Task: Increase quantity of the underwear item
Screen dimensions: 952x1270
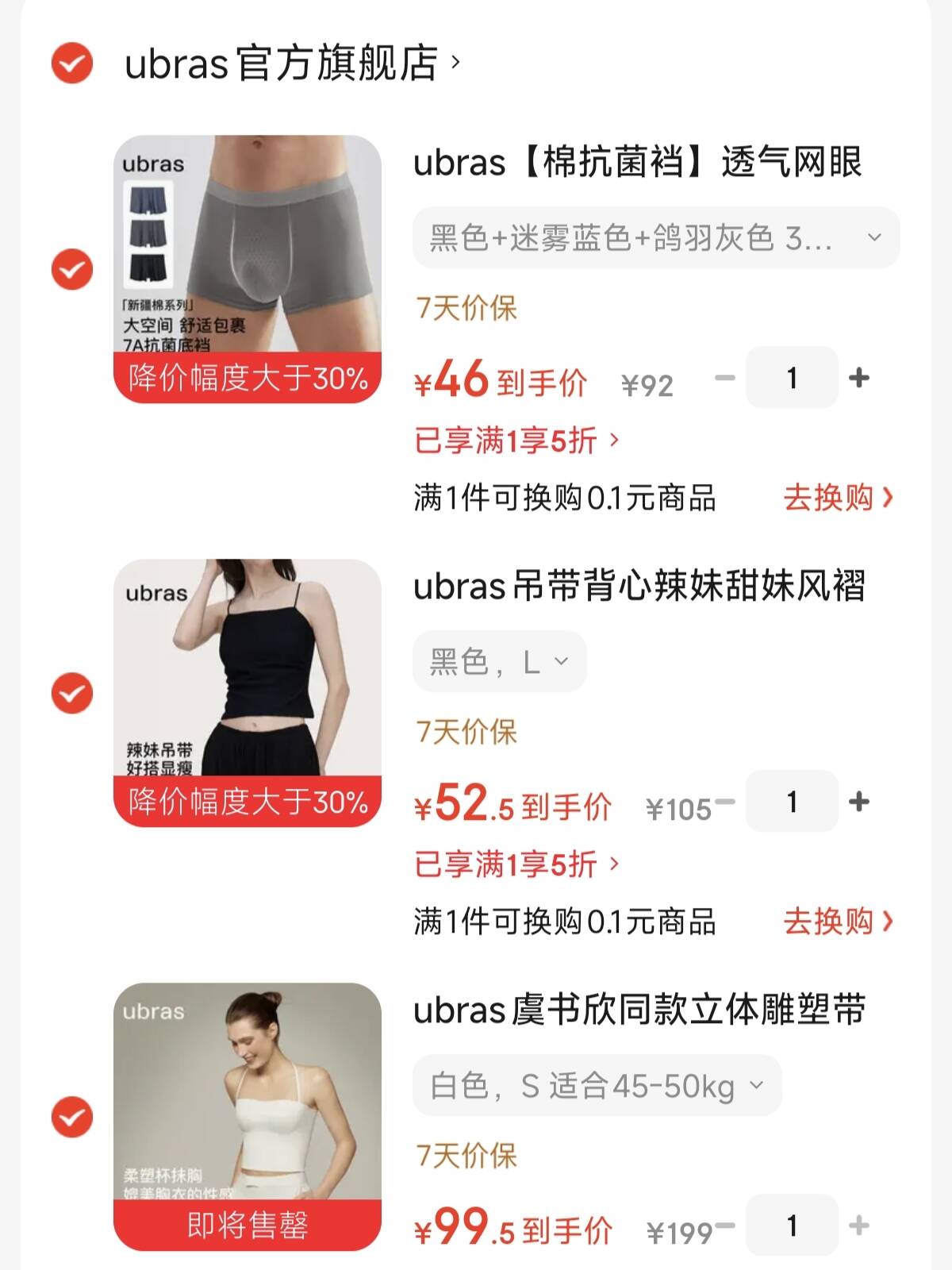Action: pyautogui.click(x=859, y=379)
